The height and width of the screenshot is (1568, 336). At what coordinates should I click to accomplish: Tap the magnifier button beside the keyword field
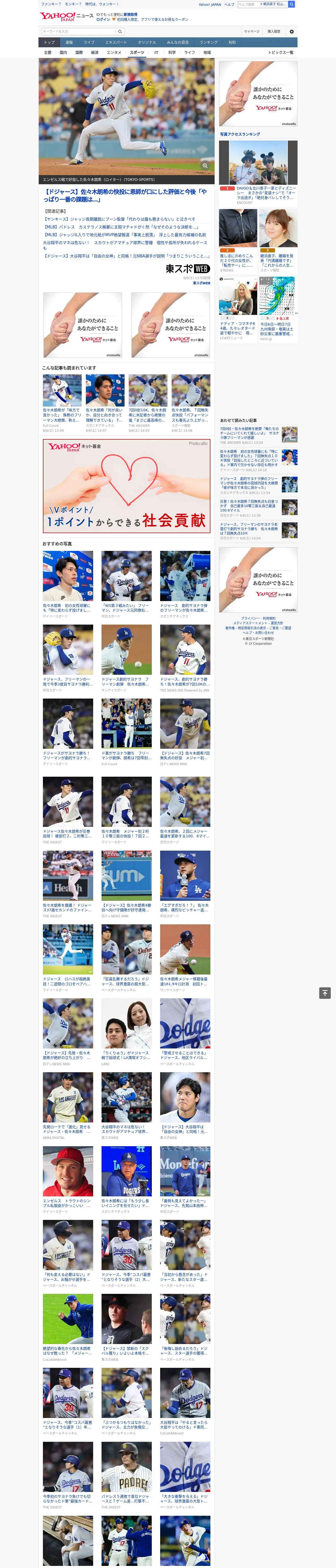[x=120, y=31]
